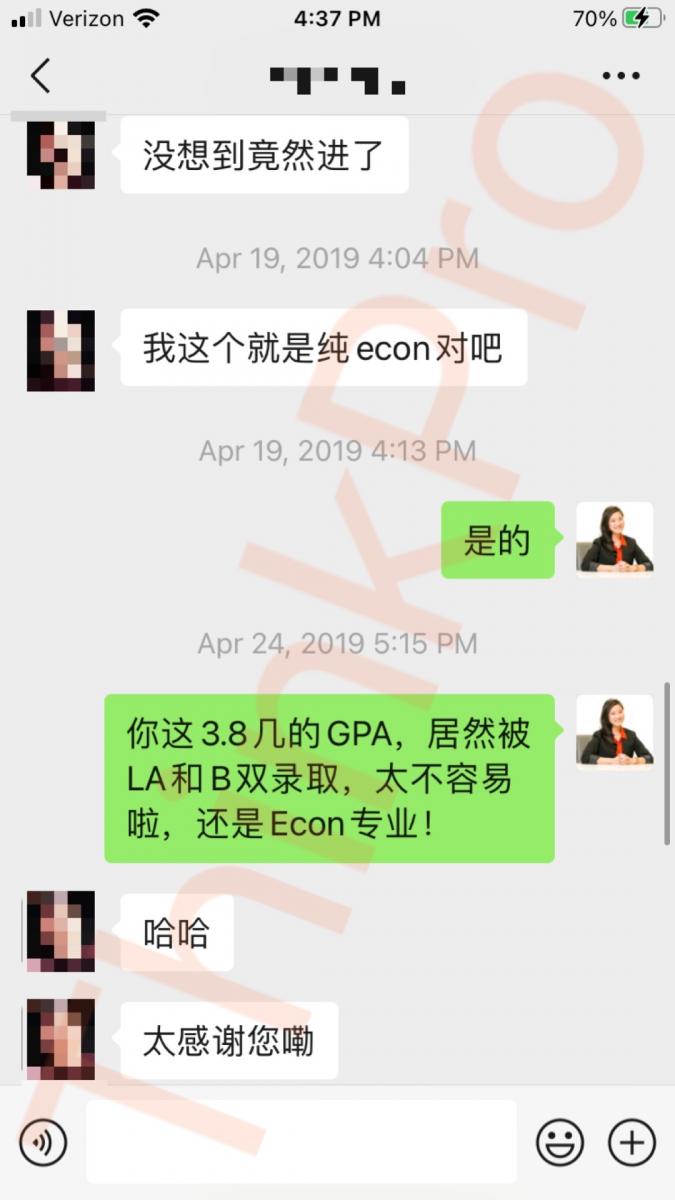Open the emoji sticker panel

coord(560,1141)
